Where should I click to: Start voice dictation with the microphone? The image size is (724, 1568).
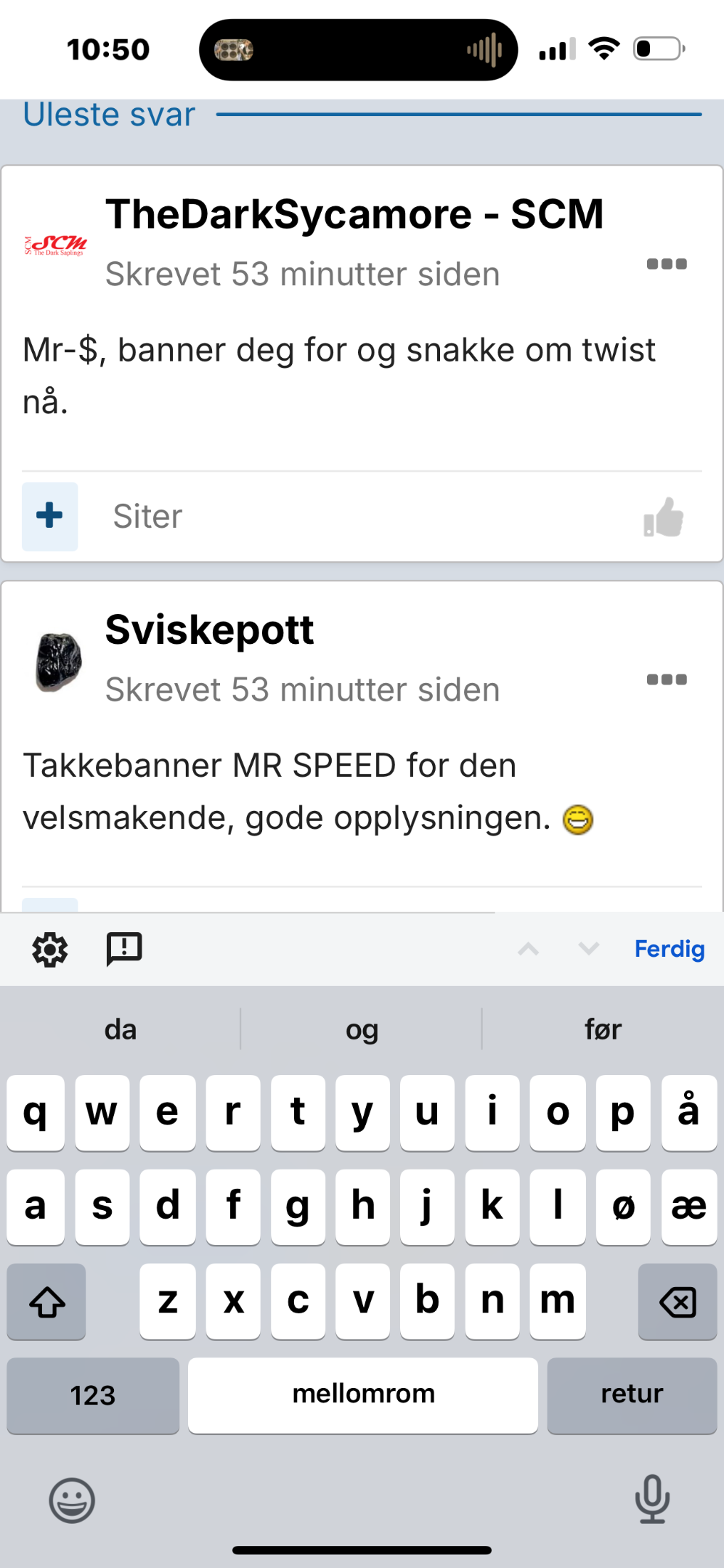tap(651, 1498)
